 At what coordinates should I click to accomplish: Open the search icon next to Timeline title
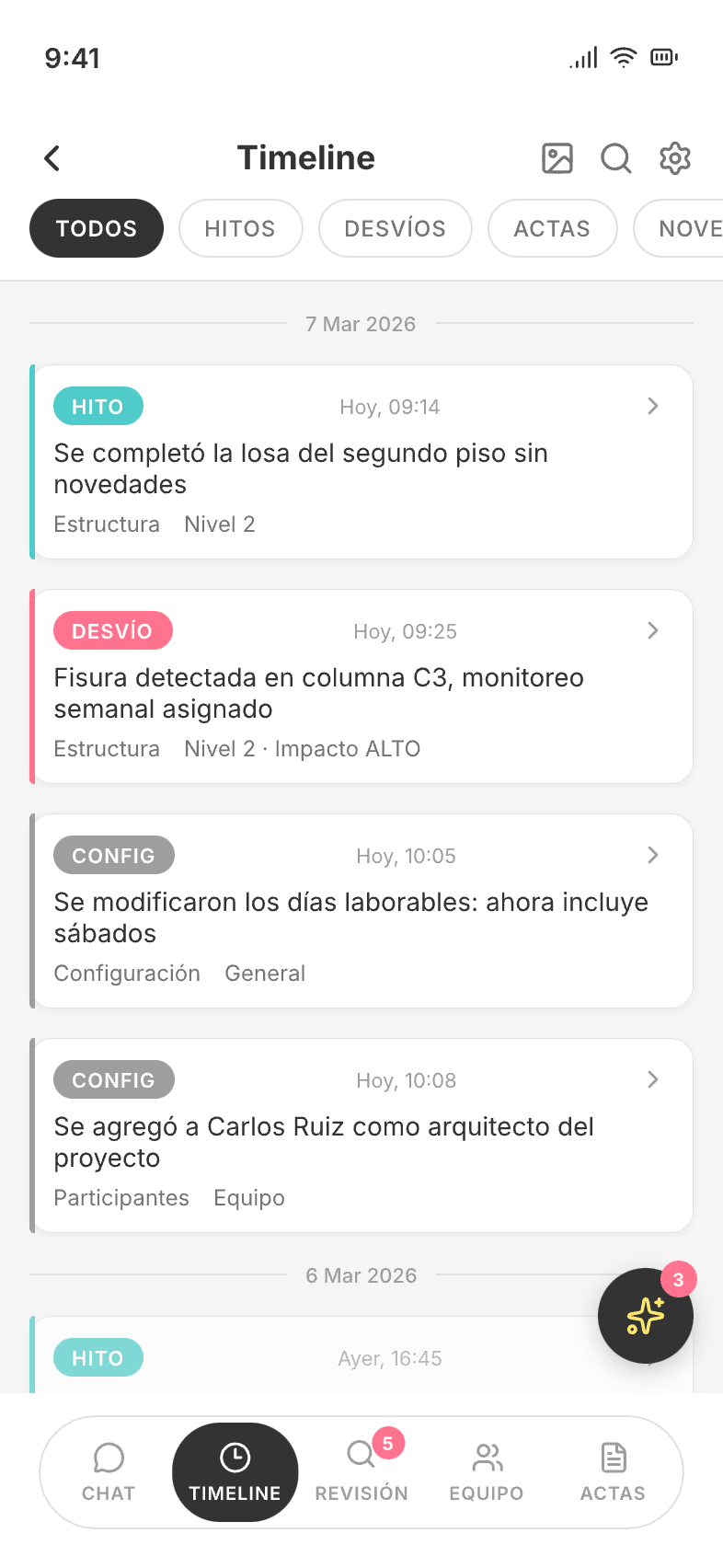pos(615,158)
